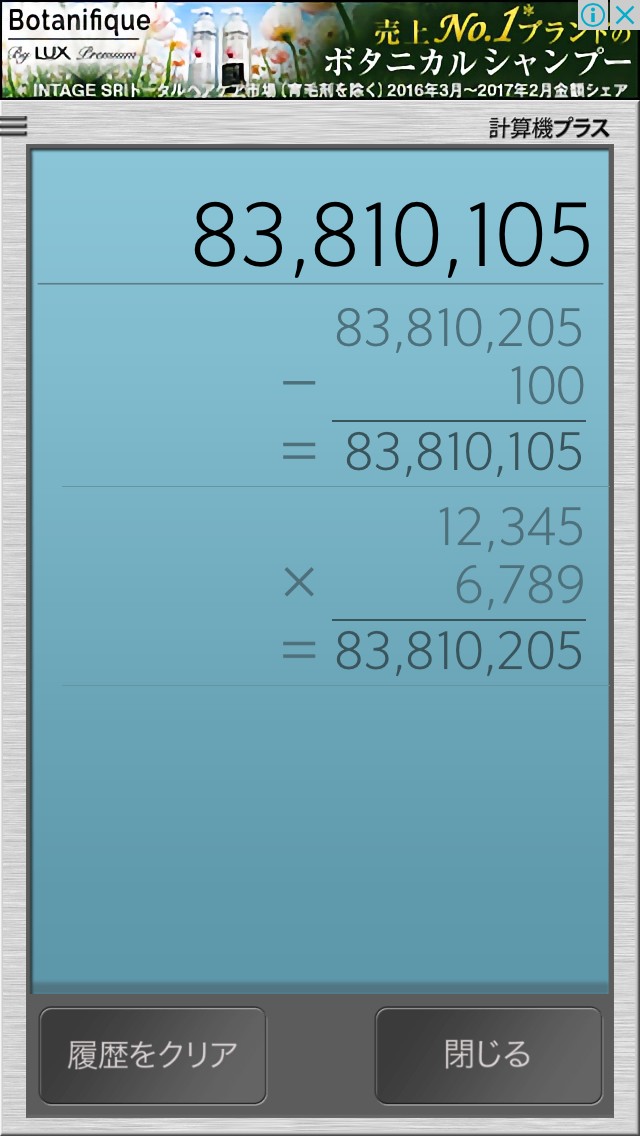Viewport: 640px width, 1136px height.
Task: Open the ad info icon
Action: pyautogui.click(x=594, y=14)
